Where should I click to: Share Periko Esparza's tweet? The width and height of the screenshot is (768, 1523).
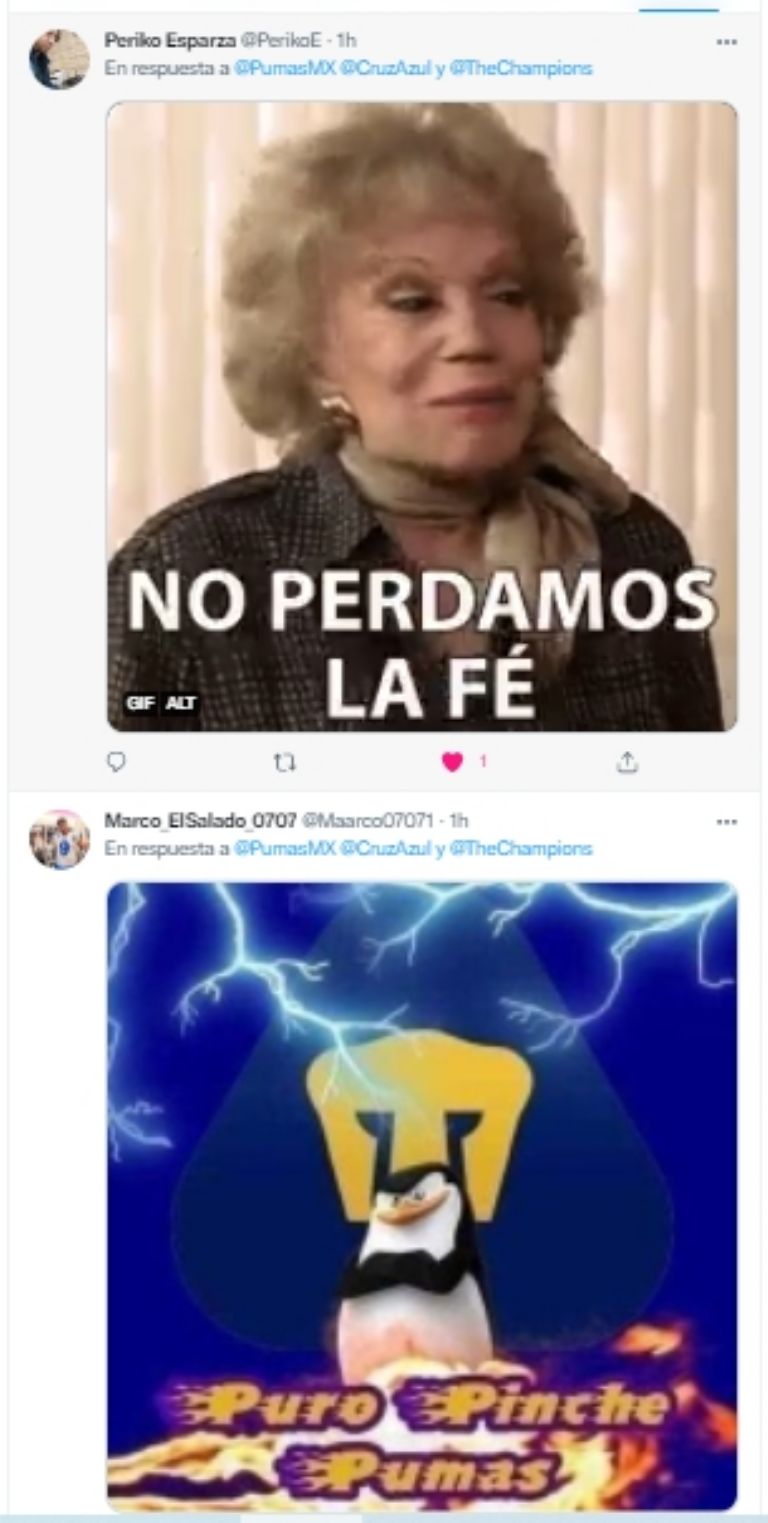coord(626,762)
